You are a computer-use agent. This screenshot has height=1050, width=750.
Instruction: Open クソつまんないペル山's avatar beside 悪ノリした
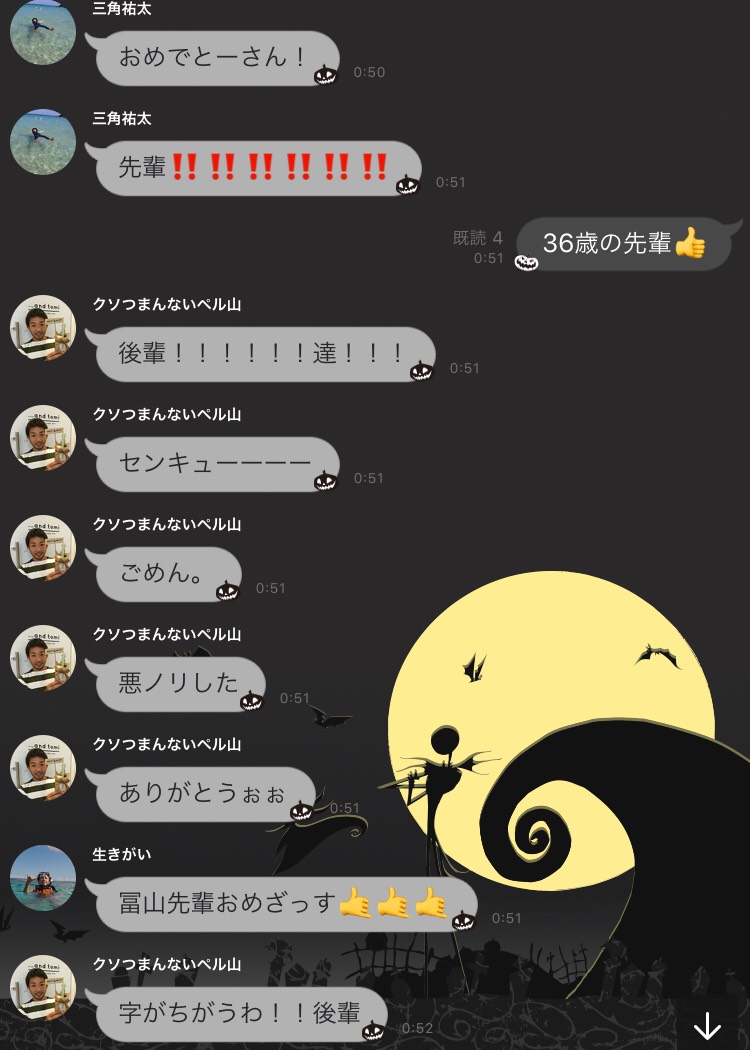tap(43, 658)
